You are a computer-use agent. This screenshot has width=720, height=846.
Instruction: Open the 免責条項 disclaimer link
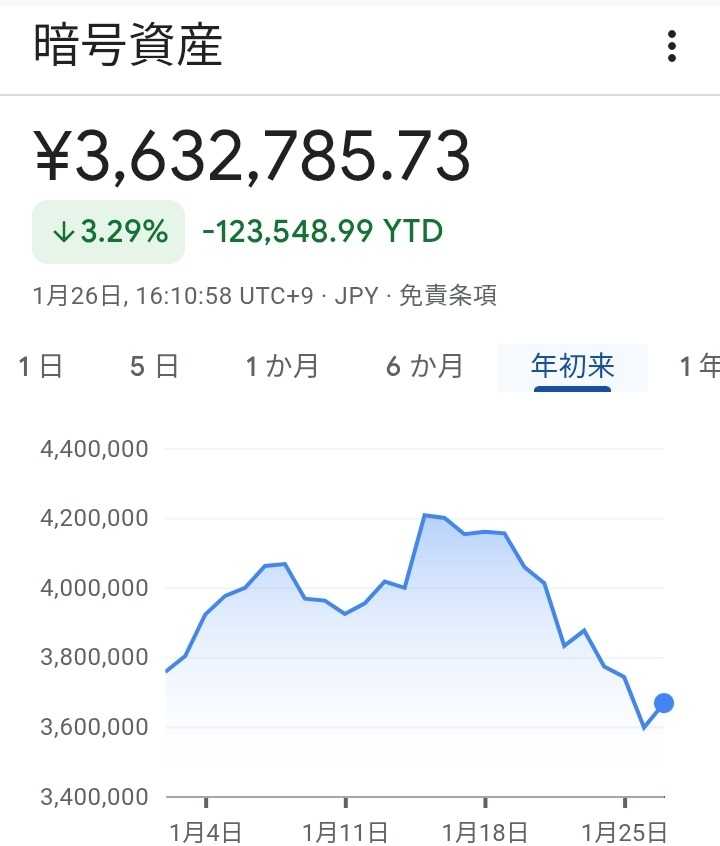(448, 296)
